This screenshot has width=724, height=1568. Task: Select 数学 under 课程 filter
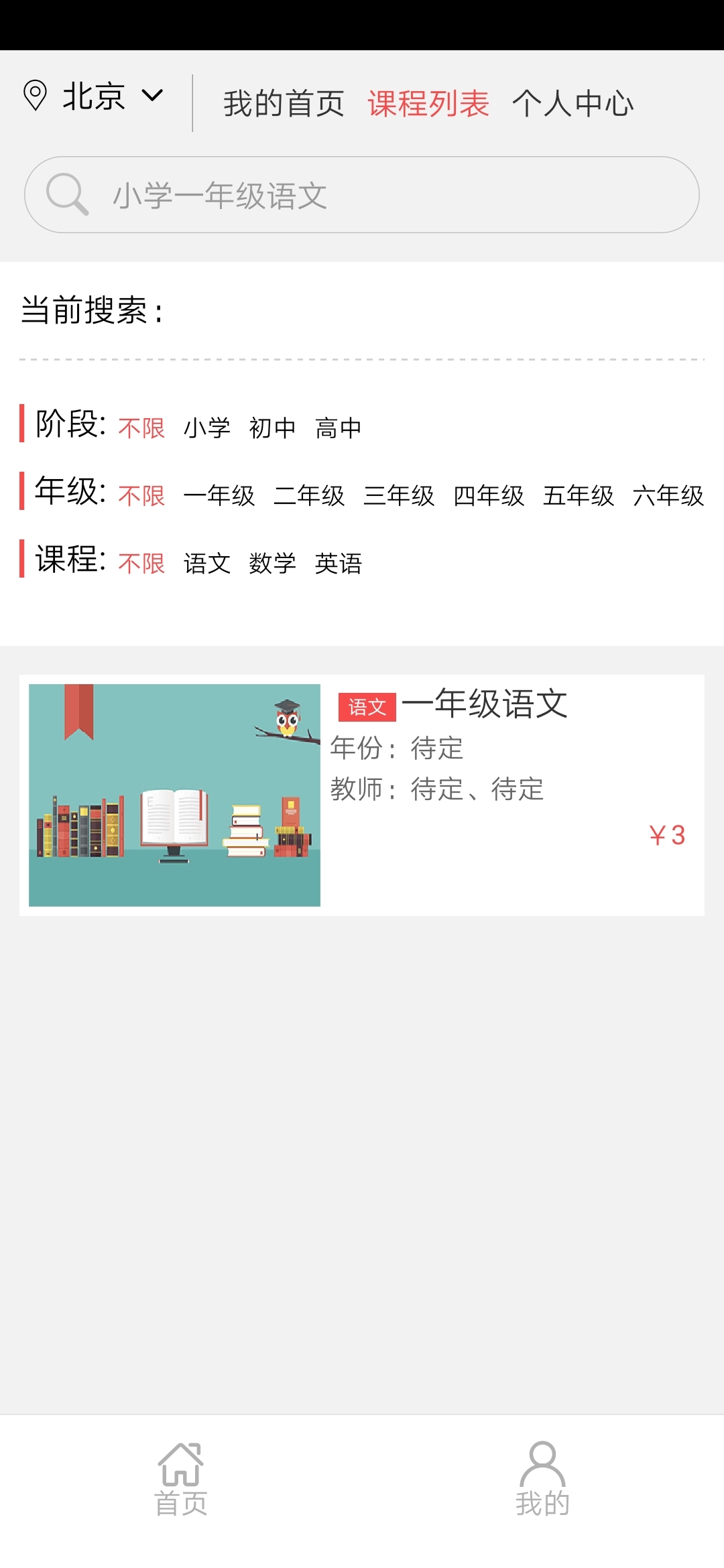coord(272,564)
